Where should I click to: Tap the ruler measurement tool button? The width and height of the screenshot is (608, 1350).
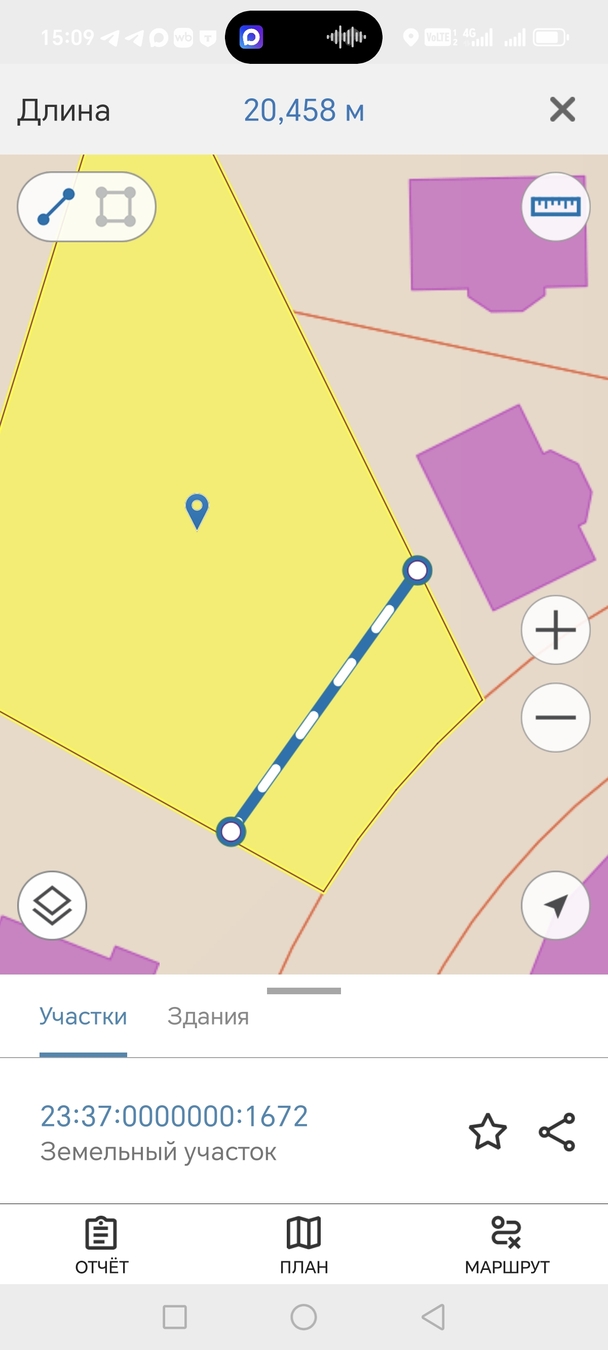[x=555, y=207]
